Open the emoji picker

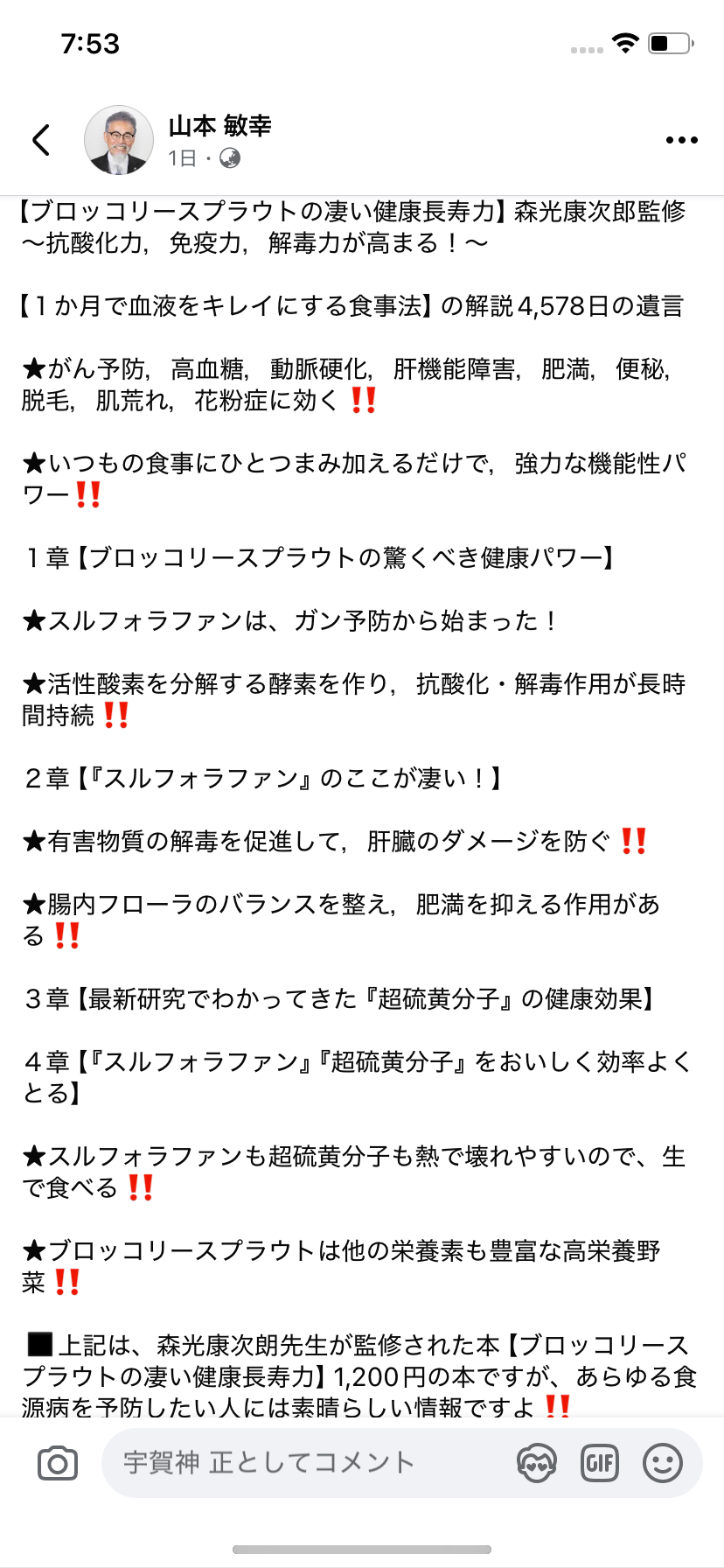coord(663,1463)
